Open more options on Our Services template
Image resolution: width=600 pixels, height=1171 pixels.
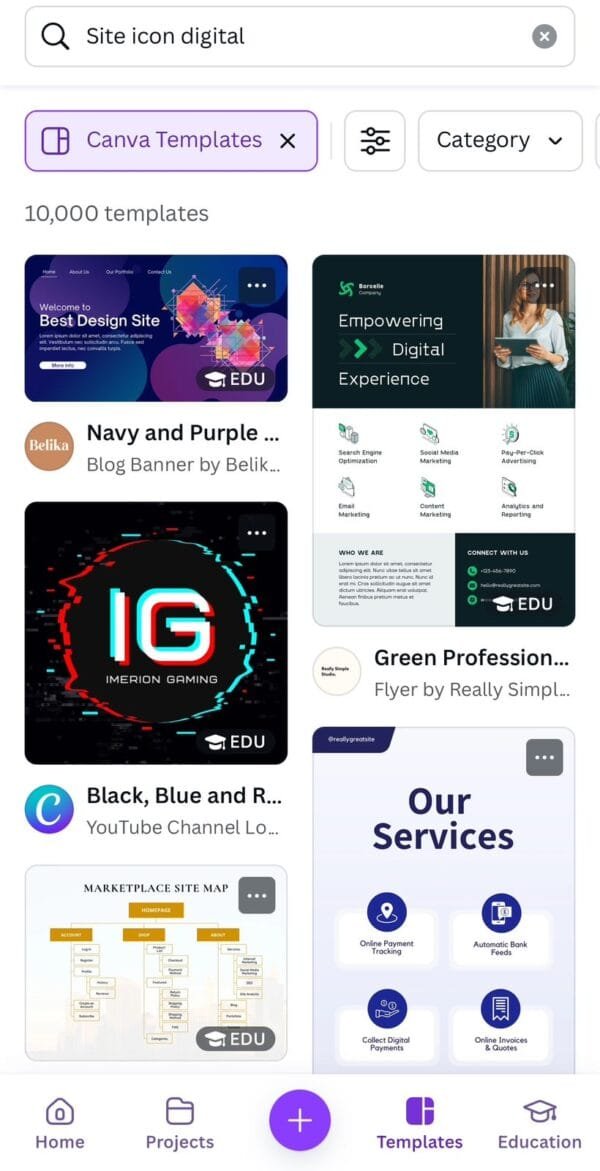tap(544, 758)
